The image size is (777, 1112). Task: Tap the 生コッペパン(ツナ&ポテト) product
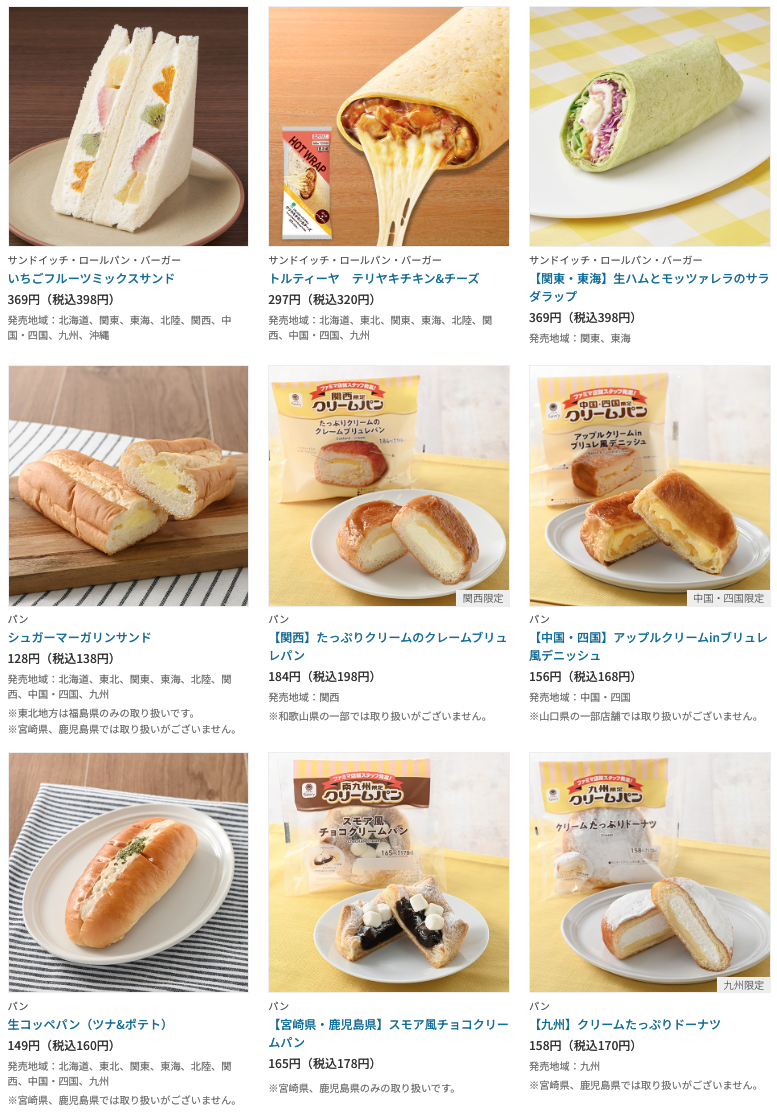[x=88, y=1025]
